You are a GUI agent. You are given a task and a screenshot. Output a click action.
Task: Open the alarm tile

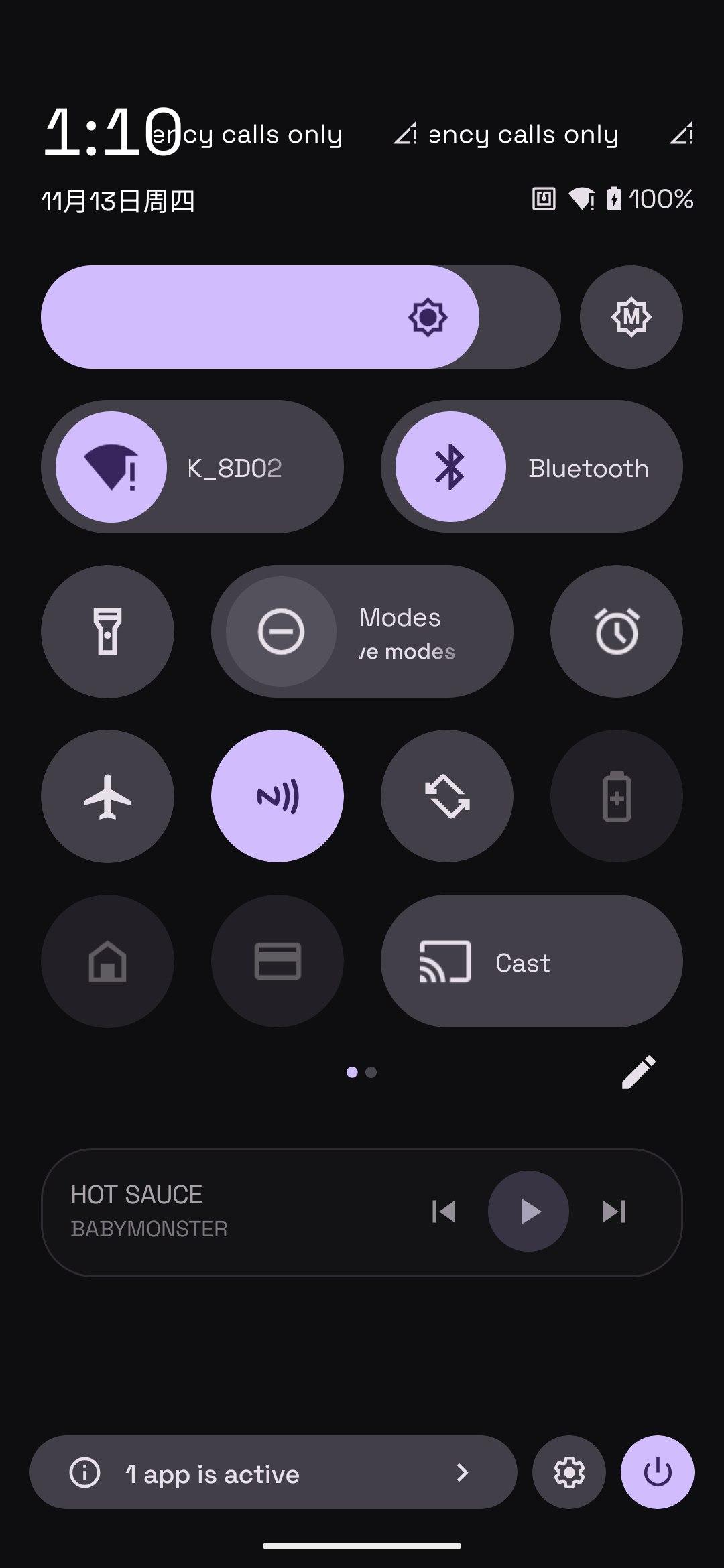click(616, 631)
